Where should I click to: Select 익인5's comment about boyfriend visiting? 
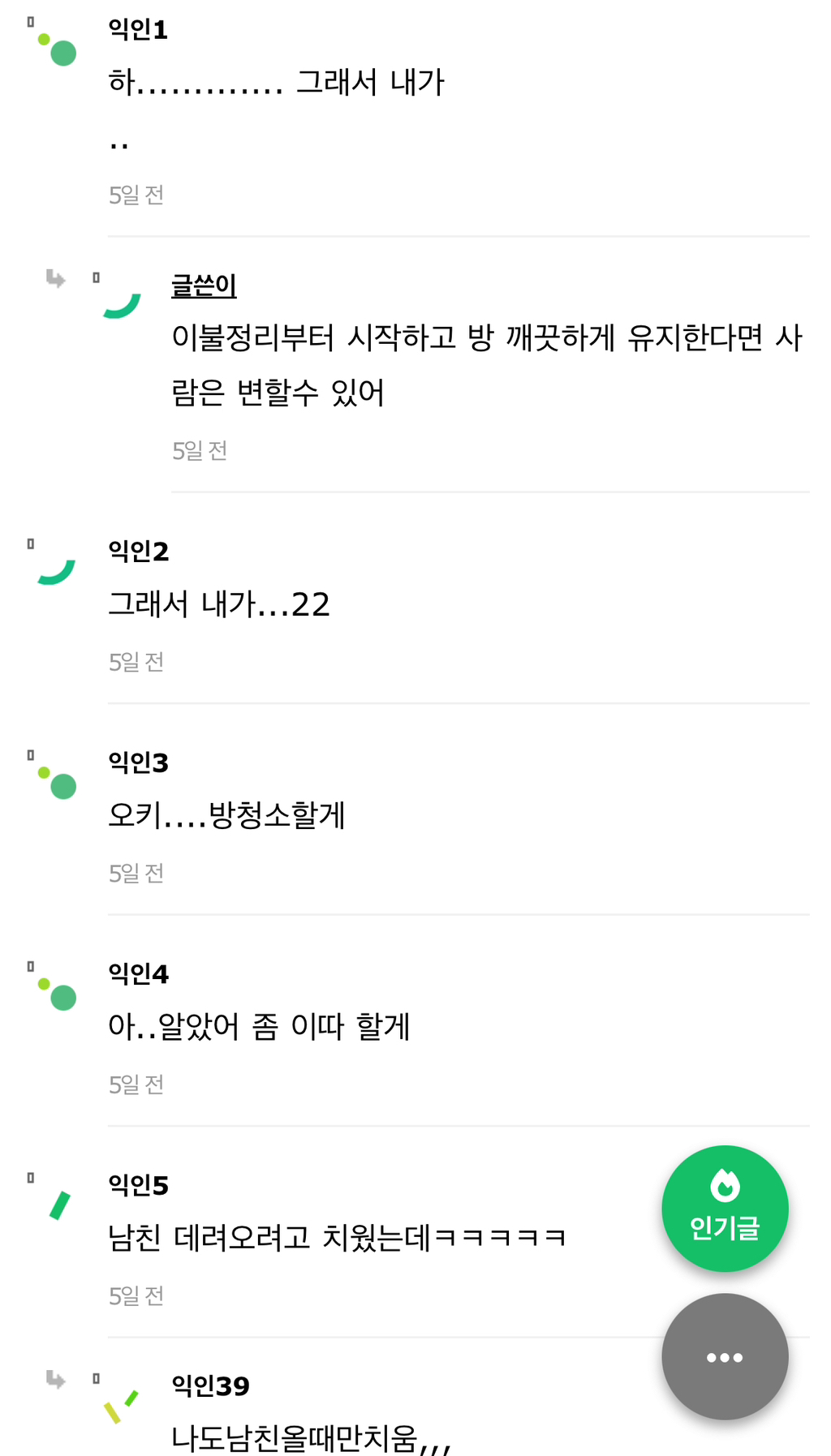336,1237
